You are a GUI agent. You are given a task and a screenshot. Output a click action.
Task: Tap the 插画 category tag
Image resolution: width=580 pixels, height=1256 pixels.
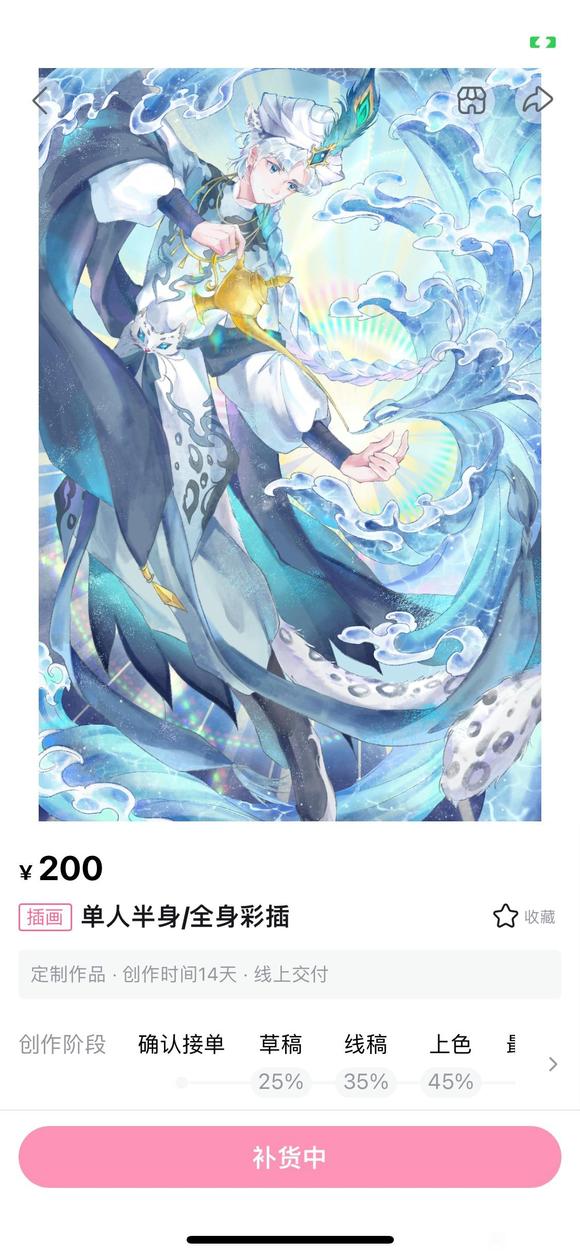point(45,917)
